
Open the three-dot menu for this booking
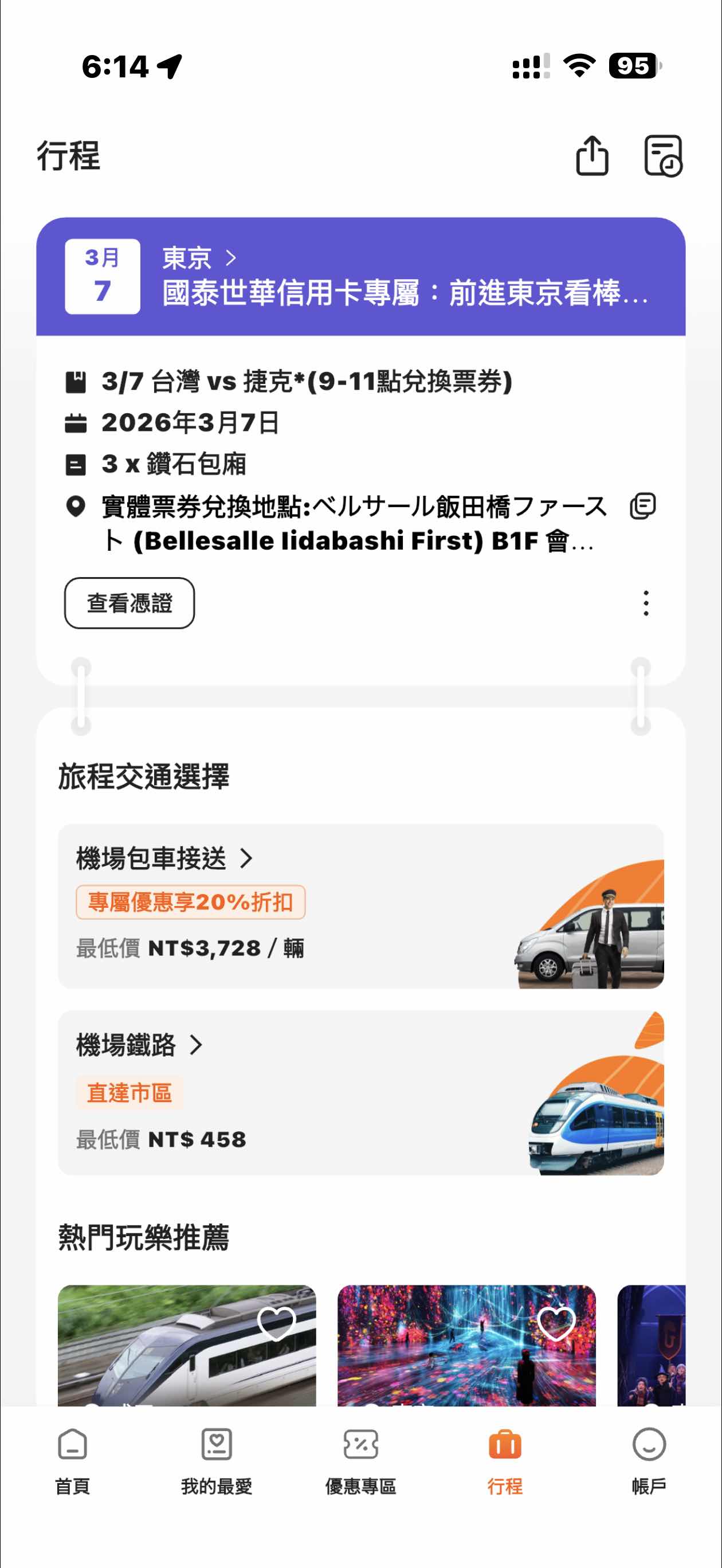(x=646, y=602)
